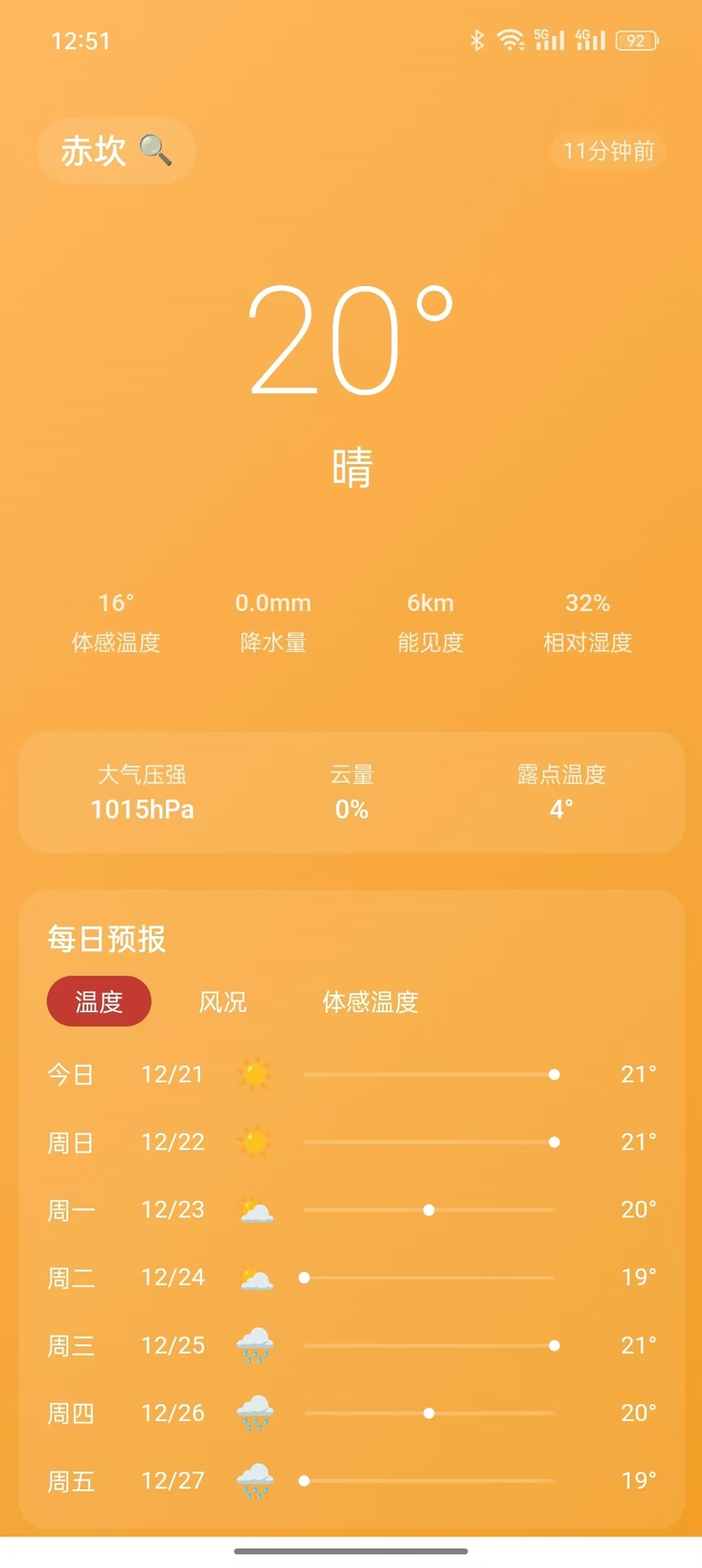
Task: Open the 今日 12/21 forecast row
Action: [351, 1074]
